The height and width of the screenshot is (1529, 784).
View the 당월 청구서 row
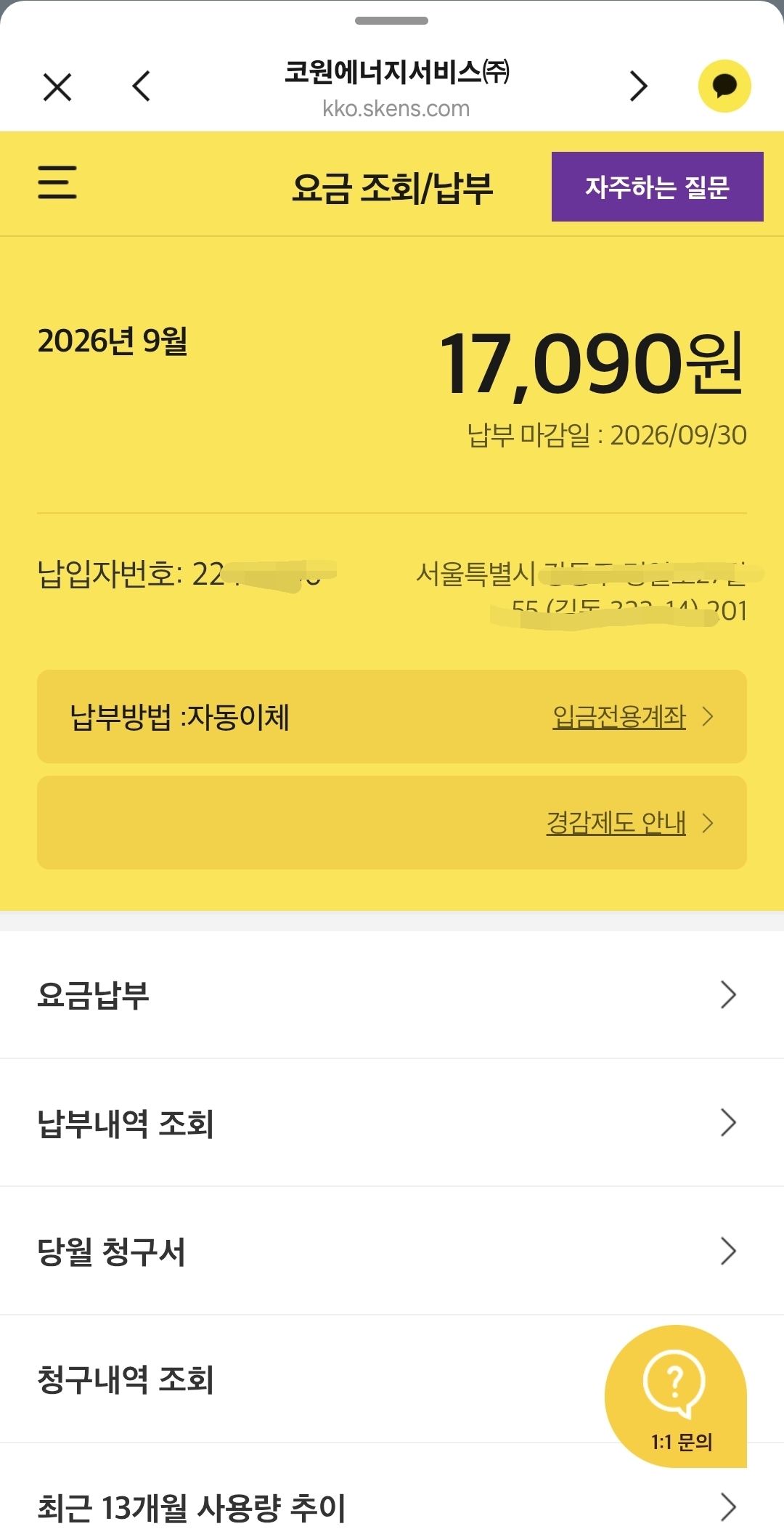click(392, 1251)
